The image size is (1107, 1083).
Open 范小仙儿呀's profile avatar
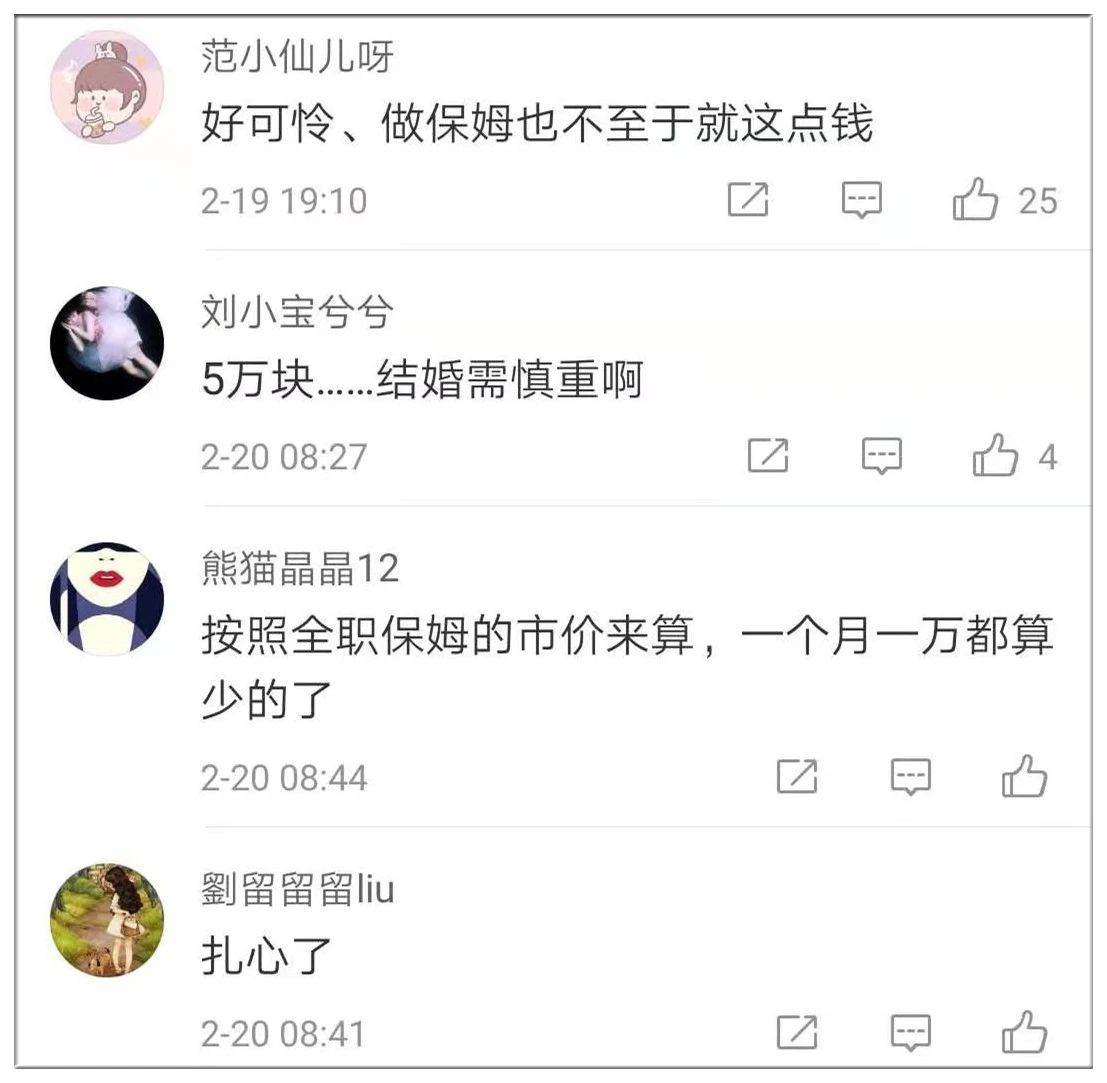point(107,88)
